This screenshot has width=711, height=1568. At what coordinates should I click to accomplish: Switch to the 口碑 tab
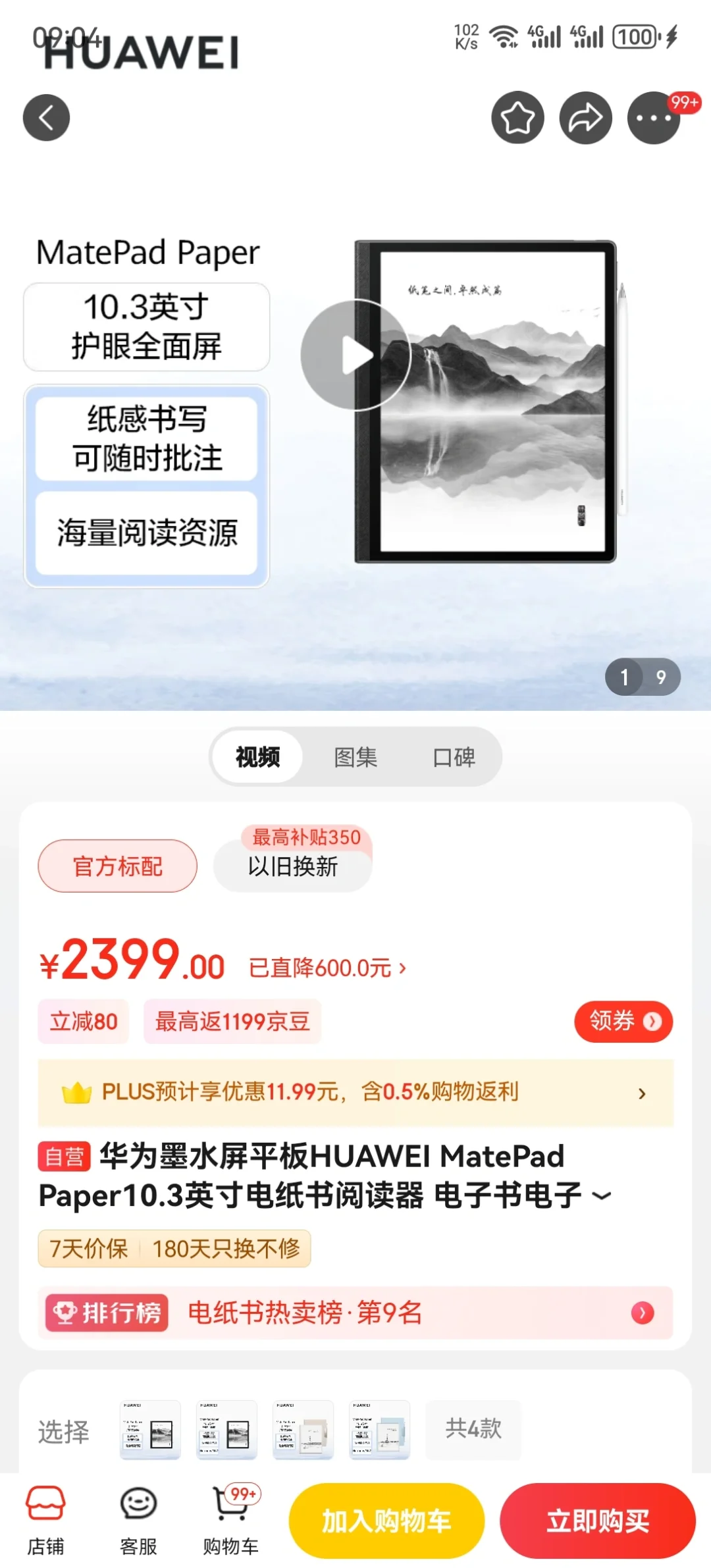pyautogui.click(x=454, y=757)
